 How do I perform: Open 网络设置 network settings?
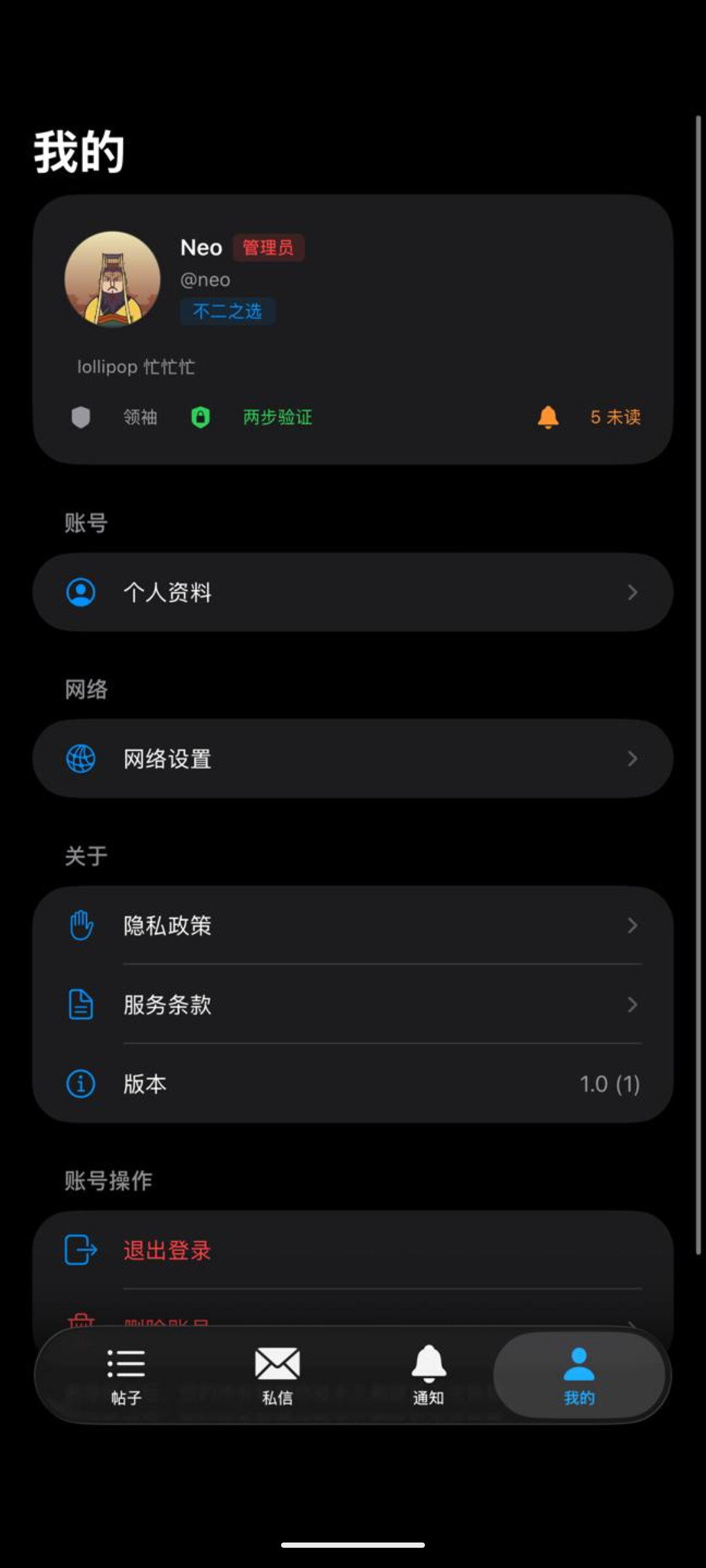[353, 759]
